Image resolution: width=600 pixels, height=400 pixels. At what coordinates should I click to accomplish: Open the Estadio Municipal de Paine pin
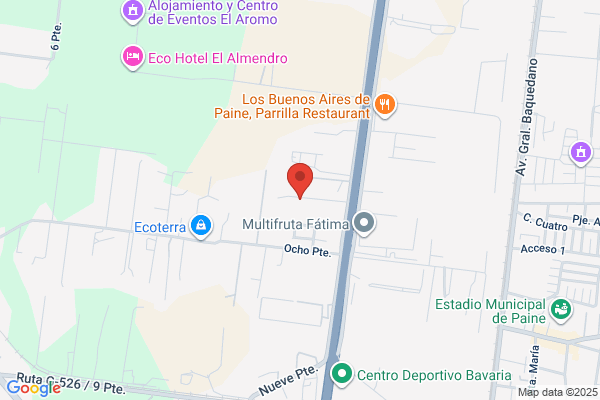tap(561, 310)
